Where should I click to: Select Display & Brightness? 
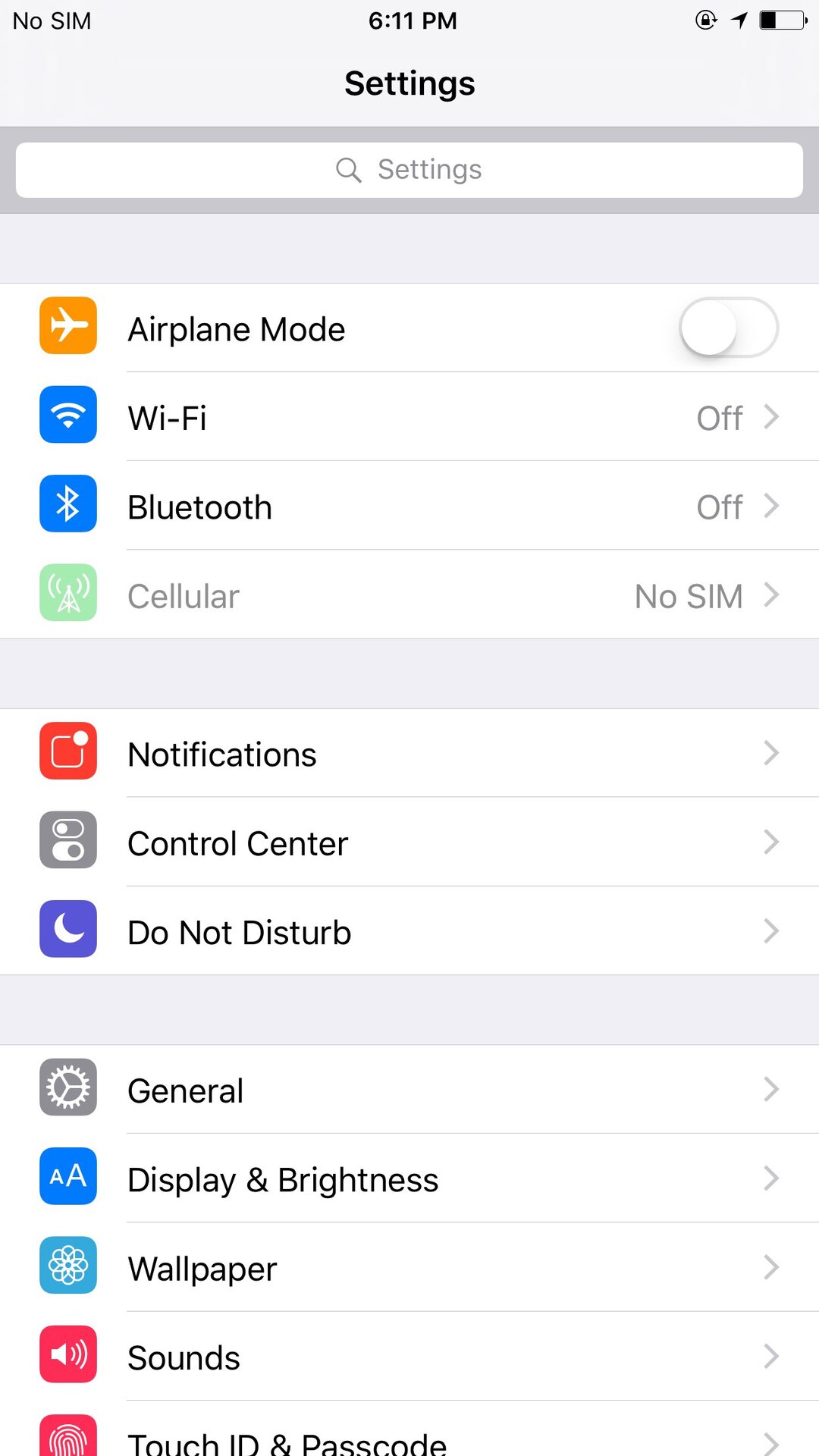(x=409, y=1178)
